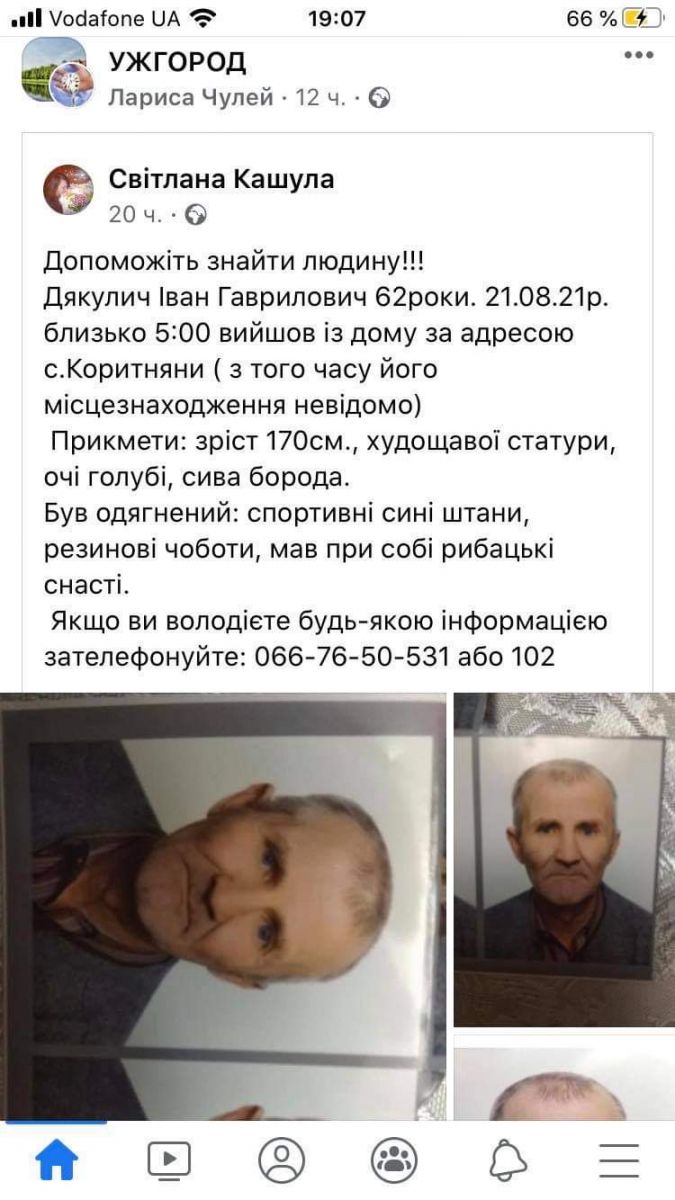Open the УЖГОРОД group page

click(x=177, y=63)
